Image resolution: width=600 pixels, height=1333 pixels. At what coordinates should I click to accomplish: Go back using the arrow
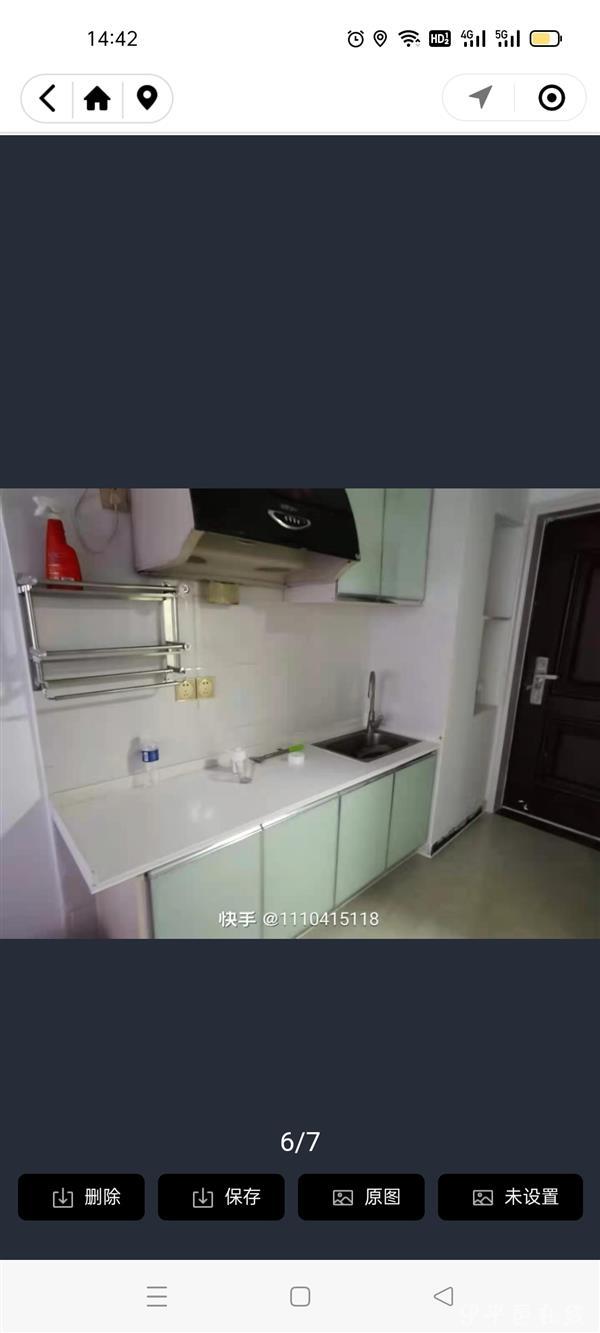click(x=47, y=98)
